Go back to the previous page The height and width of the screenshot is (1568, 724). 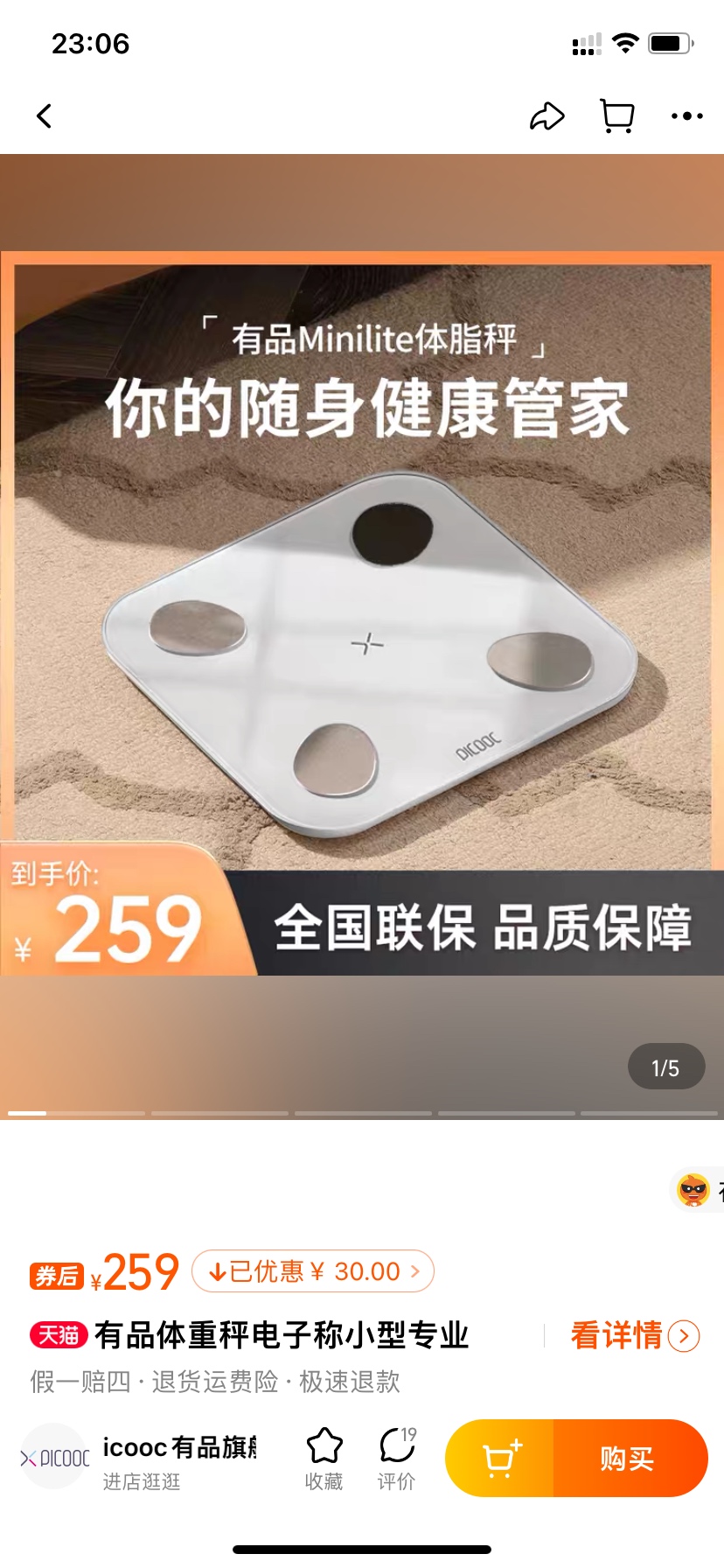tap(45, 115)
